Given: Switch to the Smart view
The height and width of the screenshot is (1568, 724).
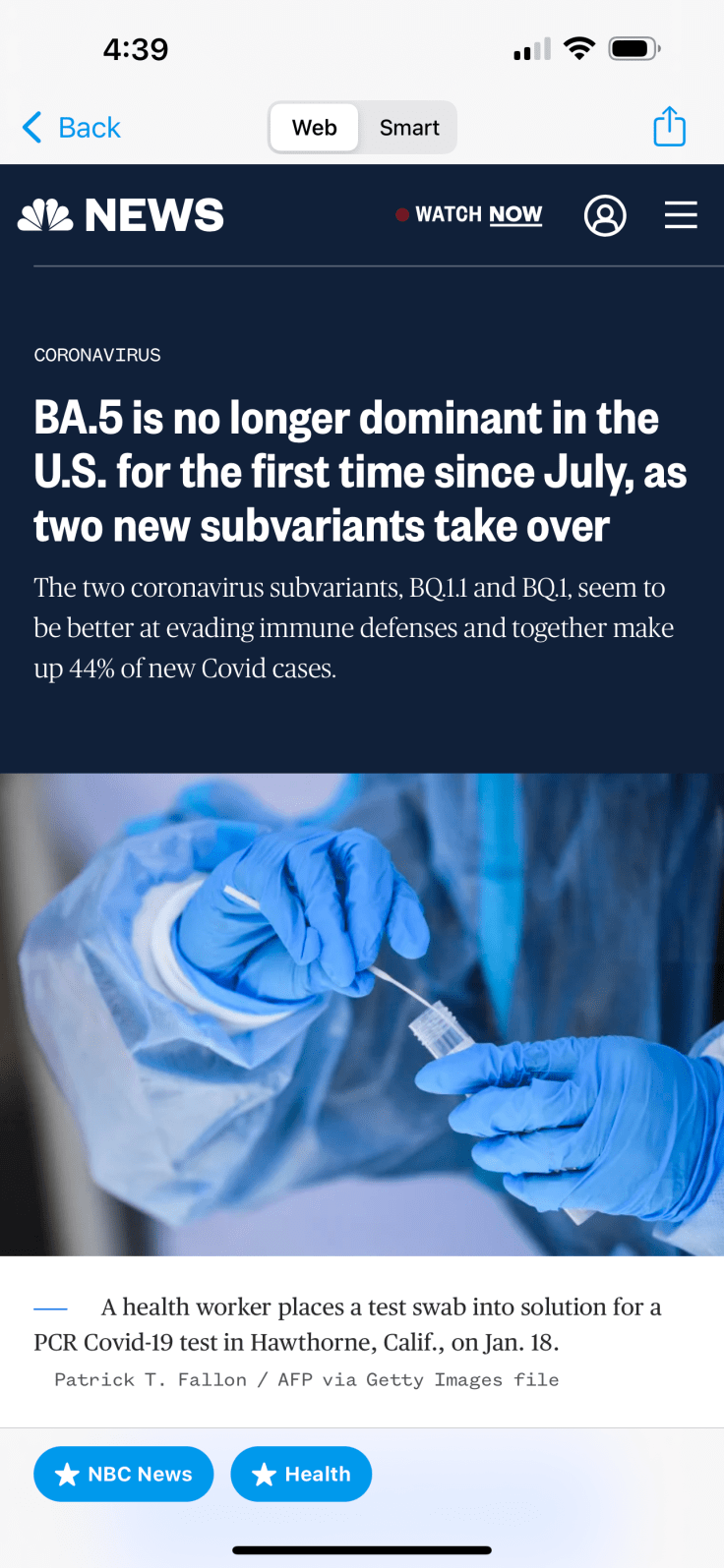Looking at the screenshot, I should pos(409,128).
